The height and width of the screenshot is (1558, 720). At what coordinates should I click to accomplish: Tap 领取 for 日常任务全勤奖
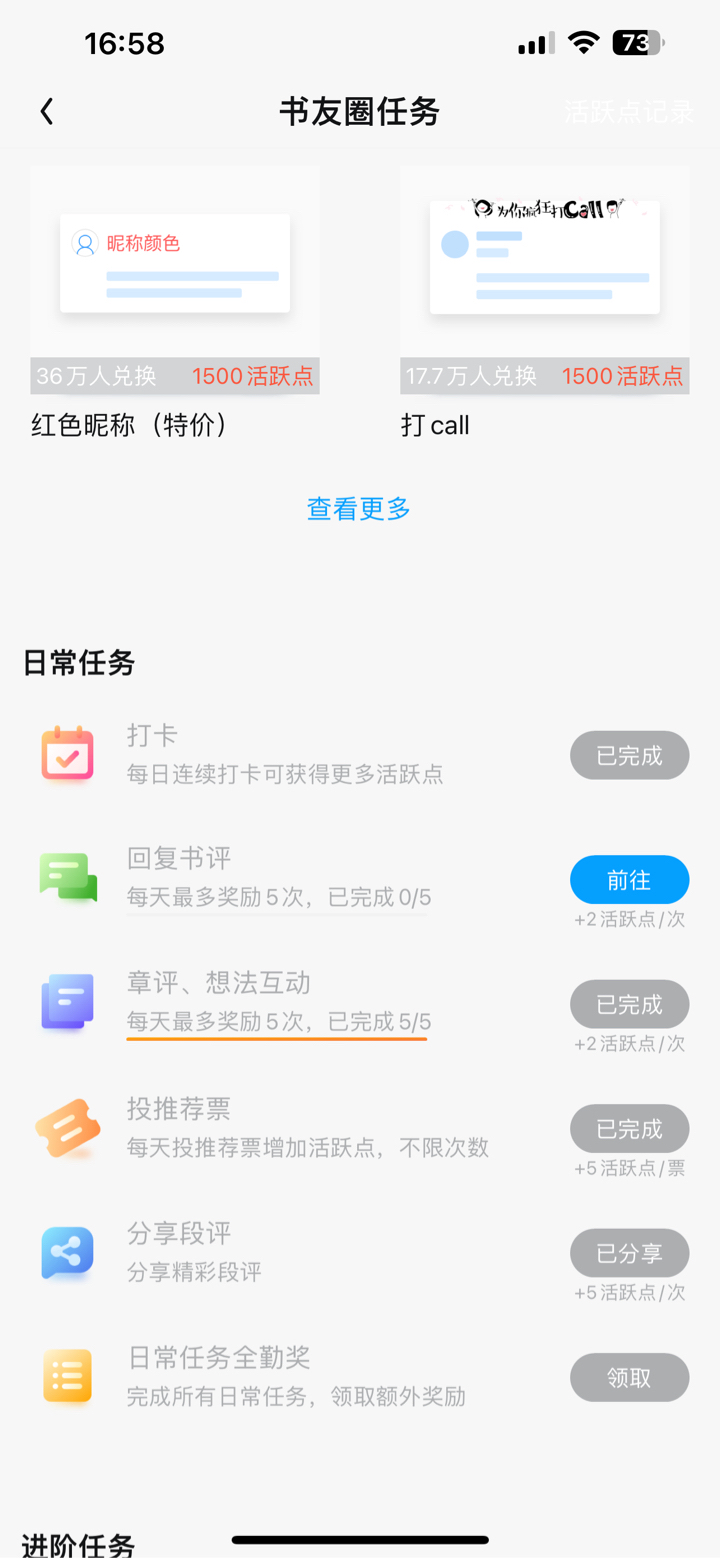pos(629,1377)
